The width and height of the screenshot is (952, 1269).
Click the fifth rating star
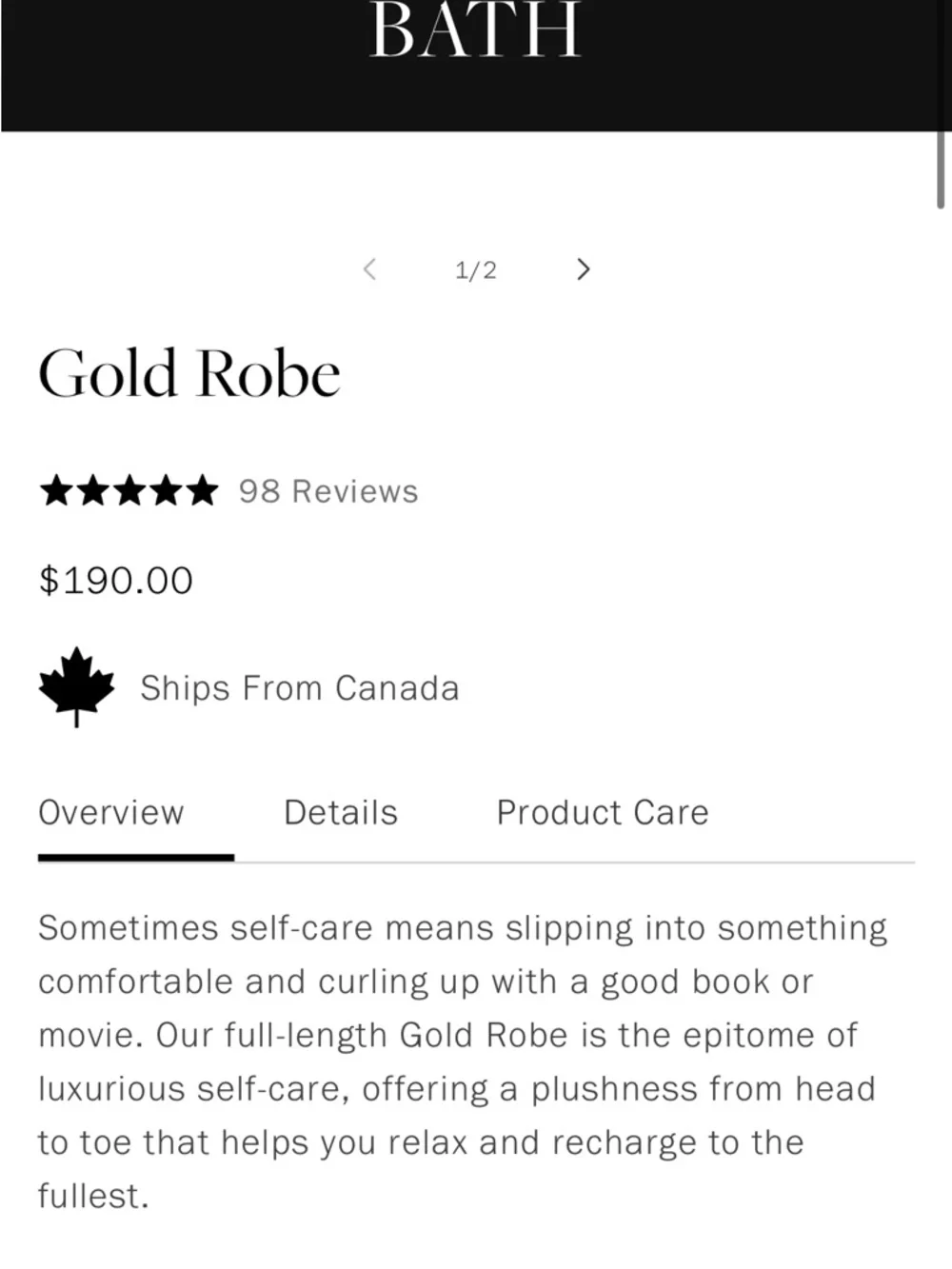pos(199,490)
